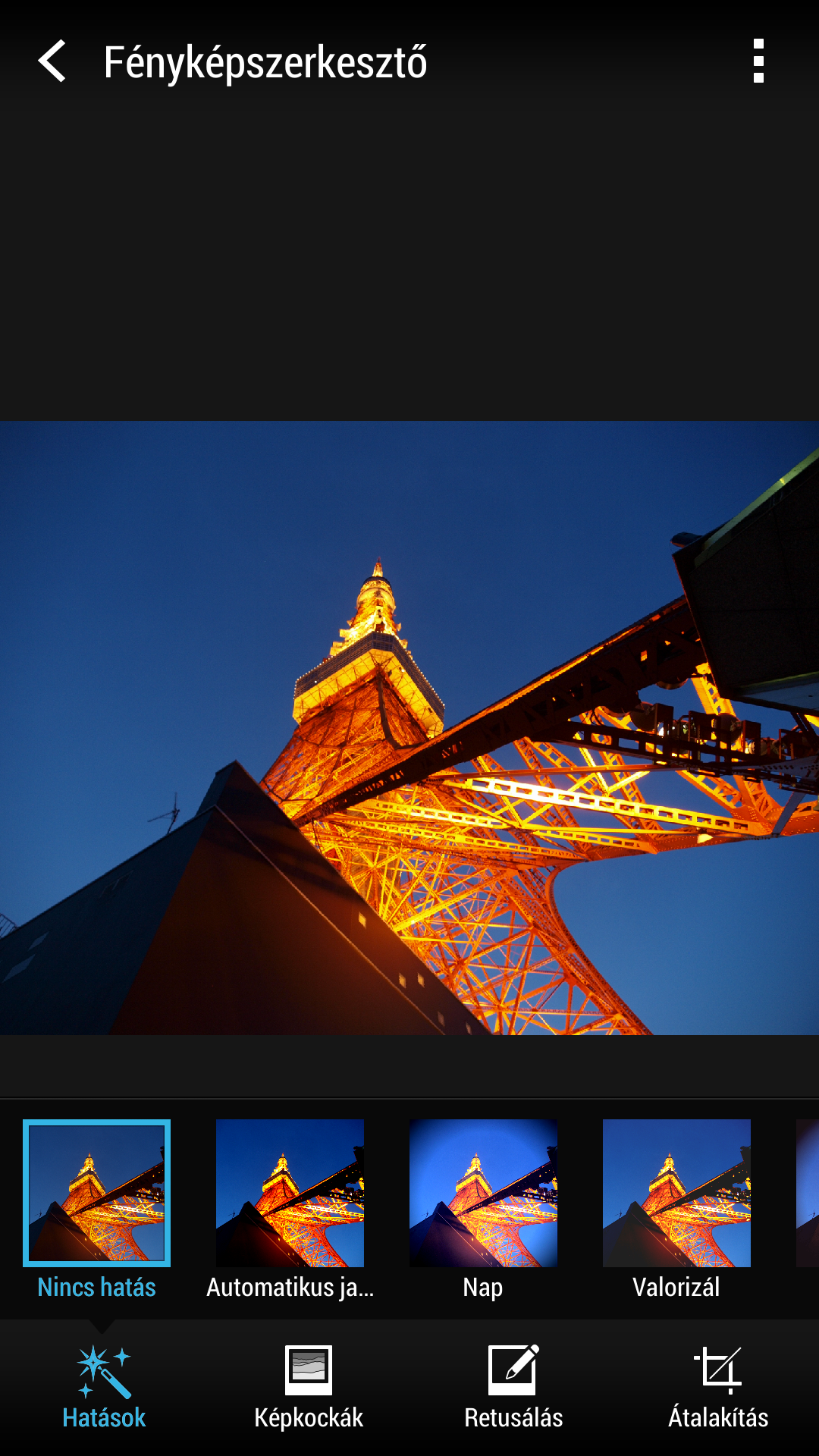Apply the Nap effect
Screen dimensions: 819x1456
483,1193
